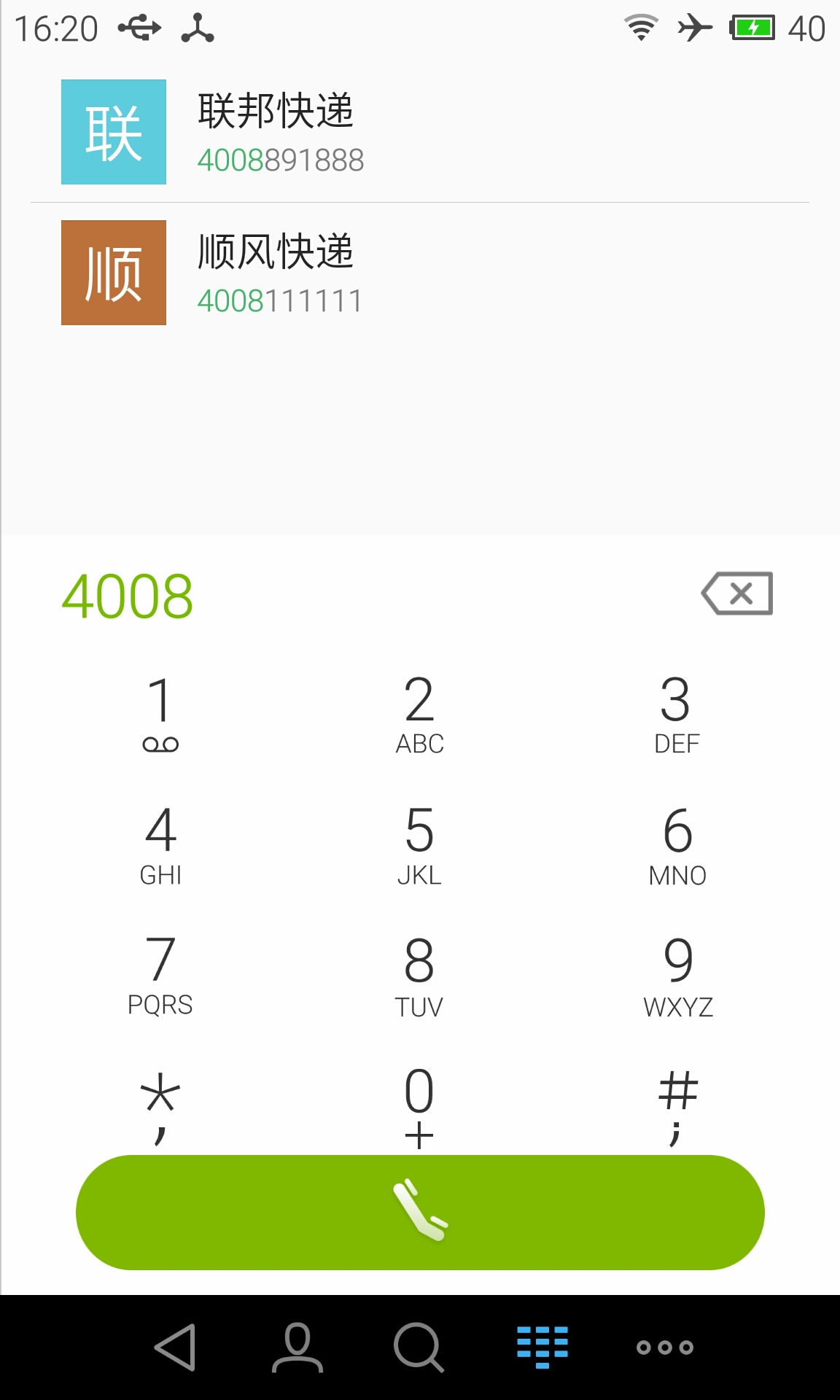This screenshot has width=840, height=1400.
Task: Open the three-dot more options
Action: tap(665, 1347)
